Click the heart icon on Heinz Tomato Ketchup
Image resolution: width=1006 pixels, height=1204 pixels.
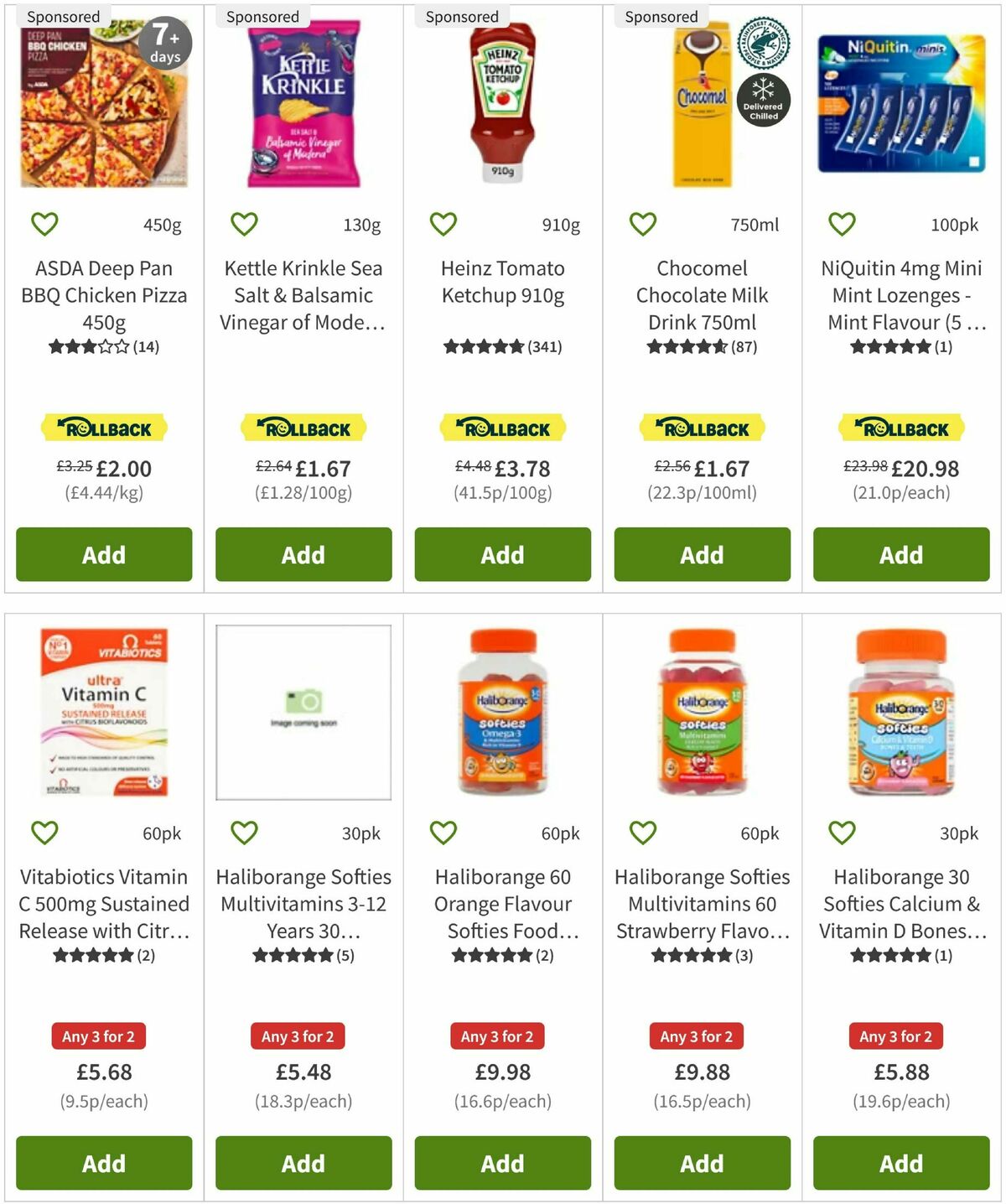443,224
